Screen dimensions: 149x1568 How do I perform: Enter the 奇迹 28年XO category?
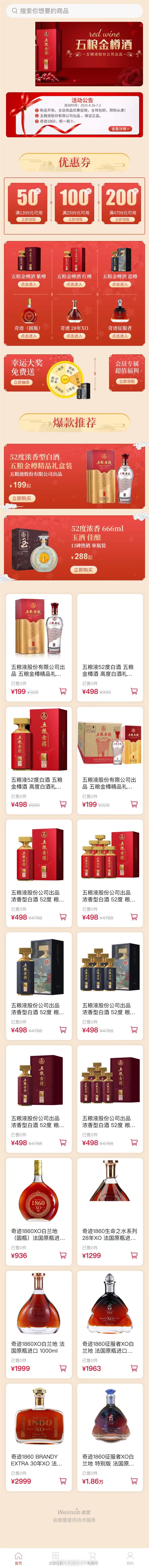74,336
